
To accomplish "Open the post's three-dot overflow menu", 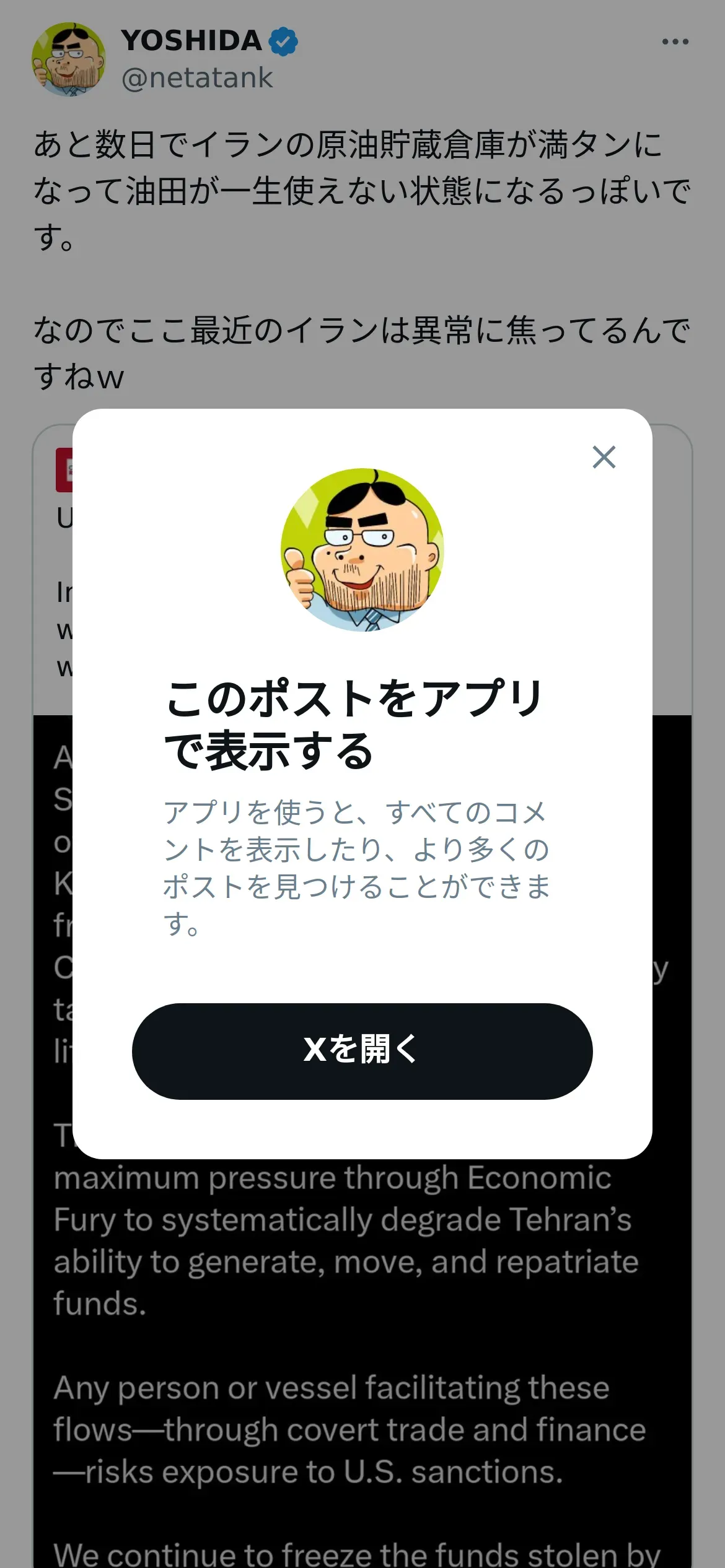I will pyautogui.click(x=675, y=41).
